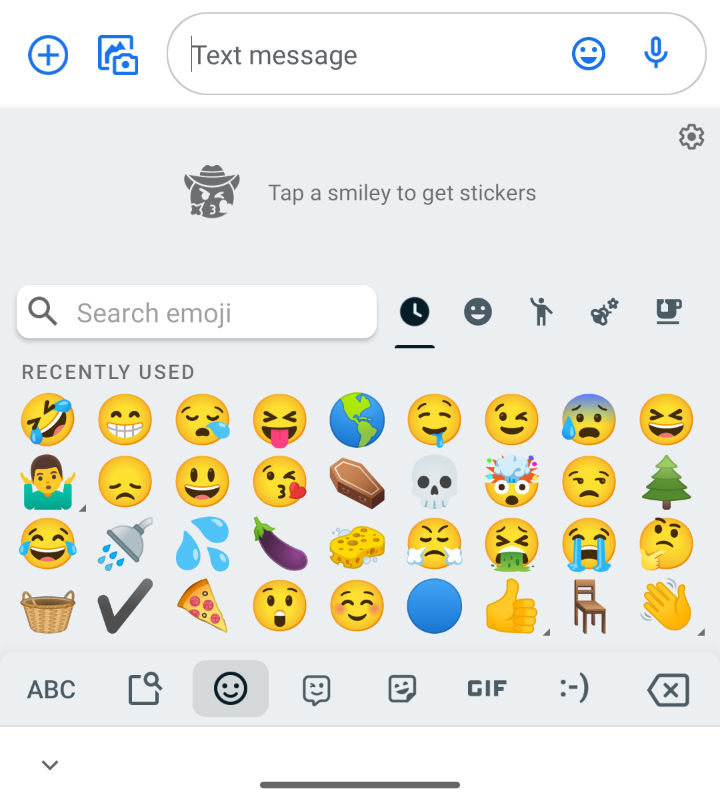Switch to the Smileys emoji category tab
This screenshot has width=720, height=805.
(x=478, y=311)
